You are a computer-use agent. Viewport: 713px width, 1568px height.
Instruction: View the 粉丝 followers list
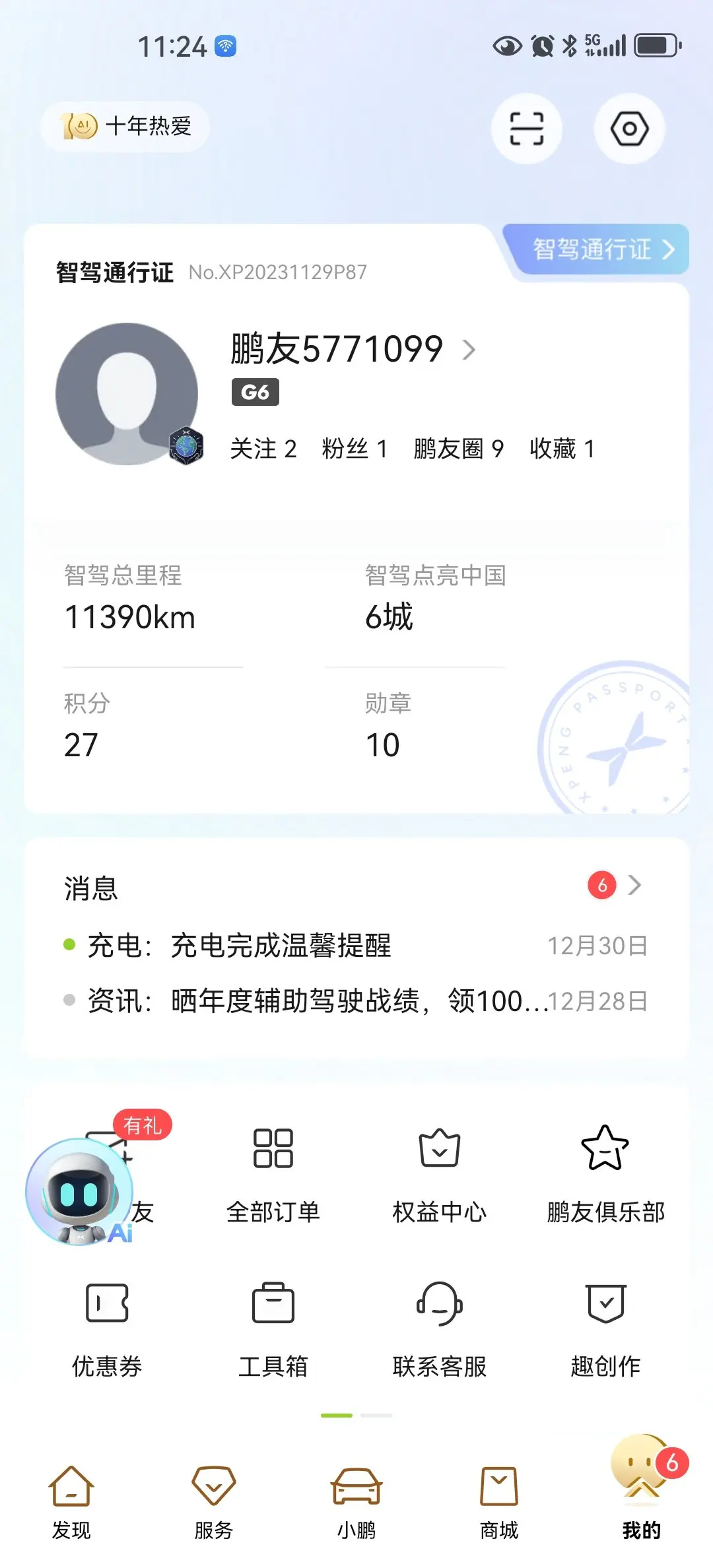[354, 449]
